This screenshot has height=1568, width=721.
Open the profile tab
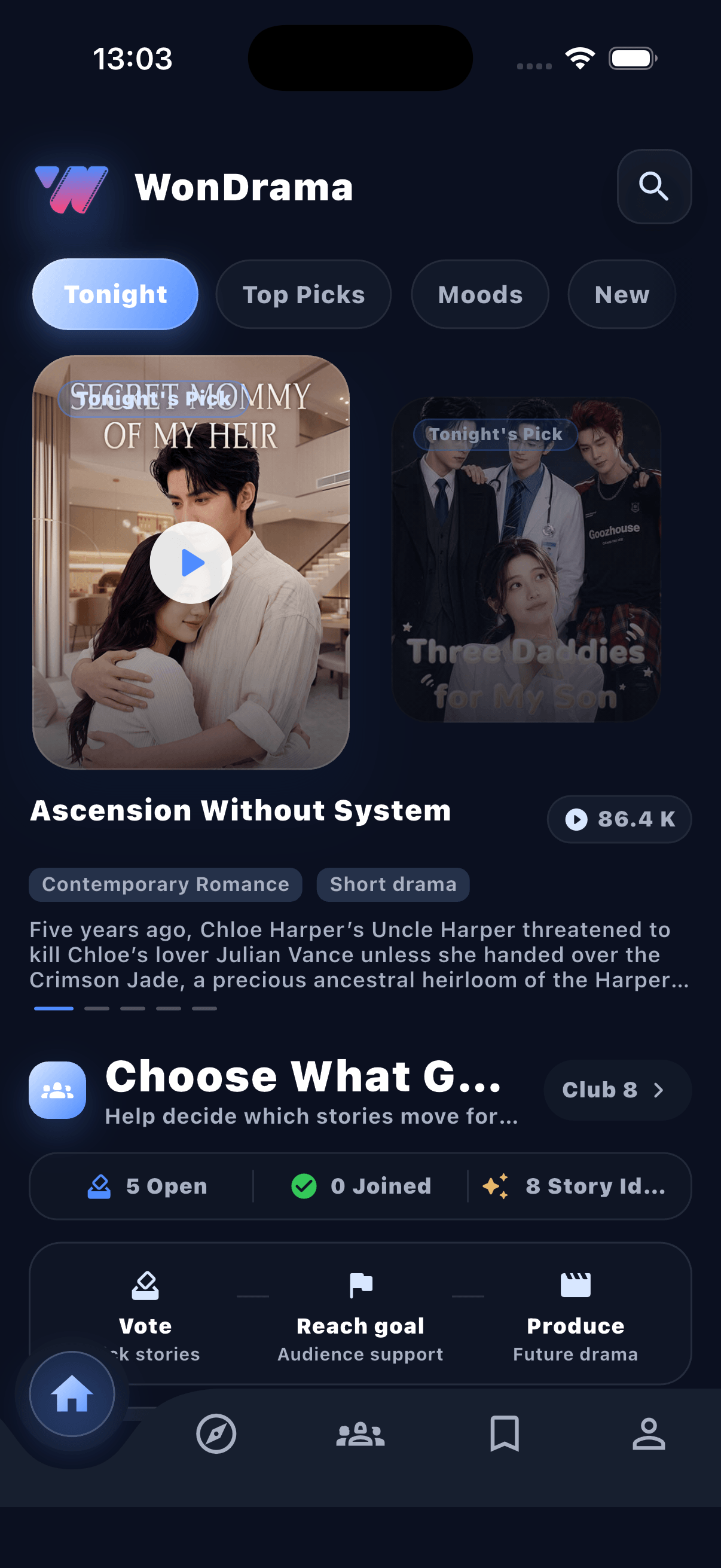(x=649, y=1434)
